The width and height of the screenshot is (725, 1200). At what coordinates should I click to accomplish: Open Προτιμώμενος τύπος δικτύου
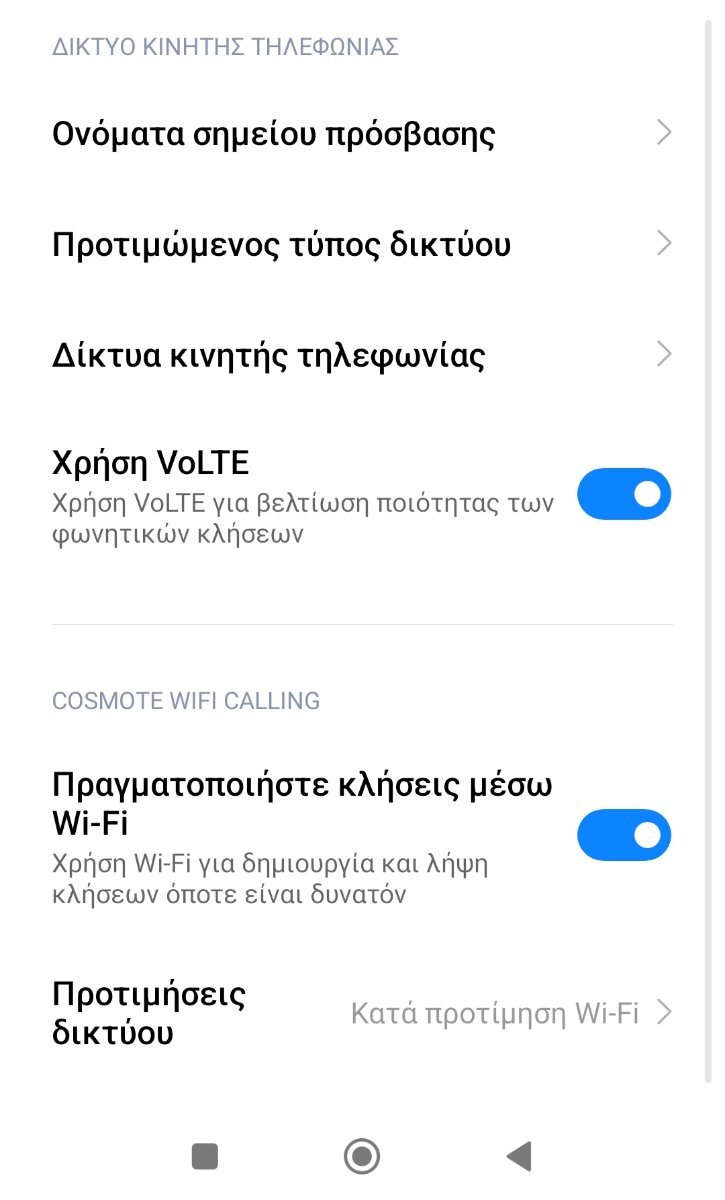362,244
